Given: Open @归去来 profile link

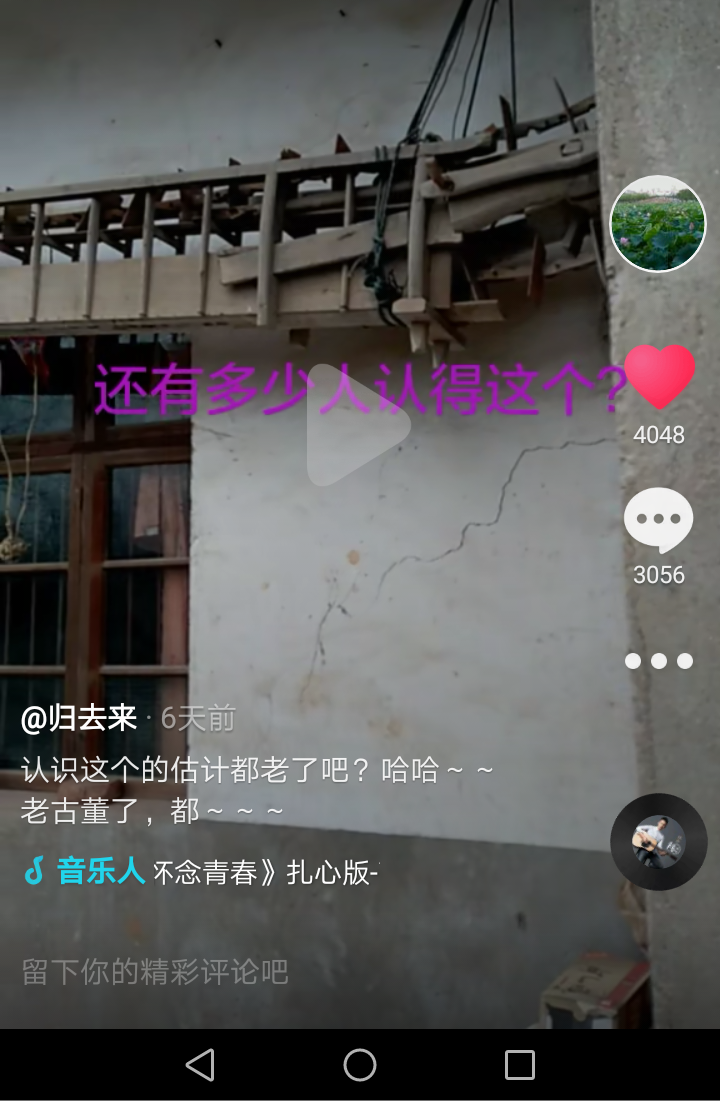Looking at the screenshot, I should (x=79, y=718).
